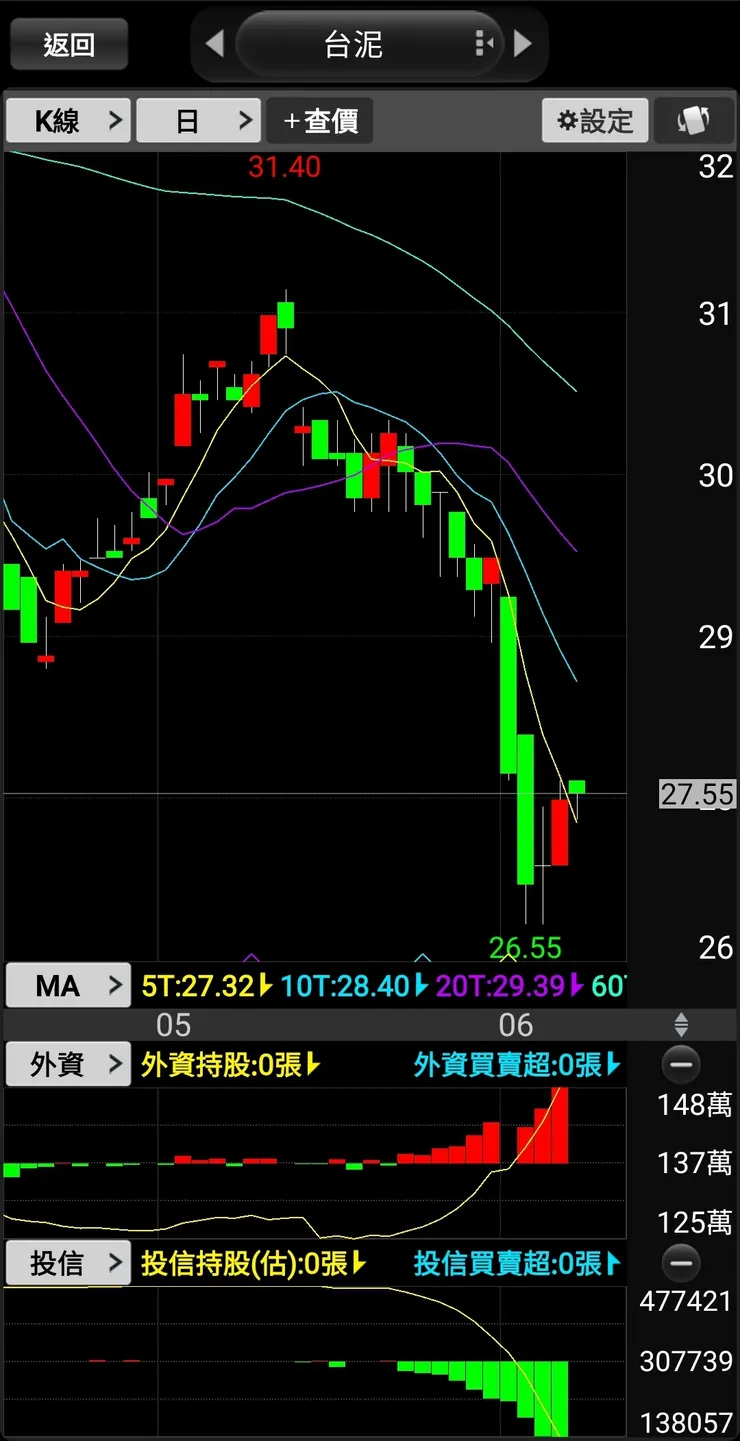The width and height of the screenshot is (740, 1441).
Task: Rotate the chart to landscape view
Action: (x=692, y=121)
